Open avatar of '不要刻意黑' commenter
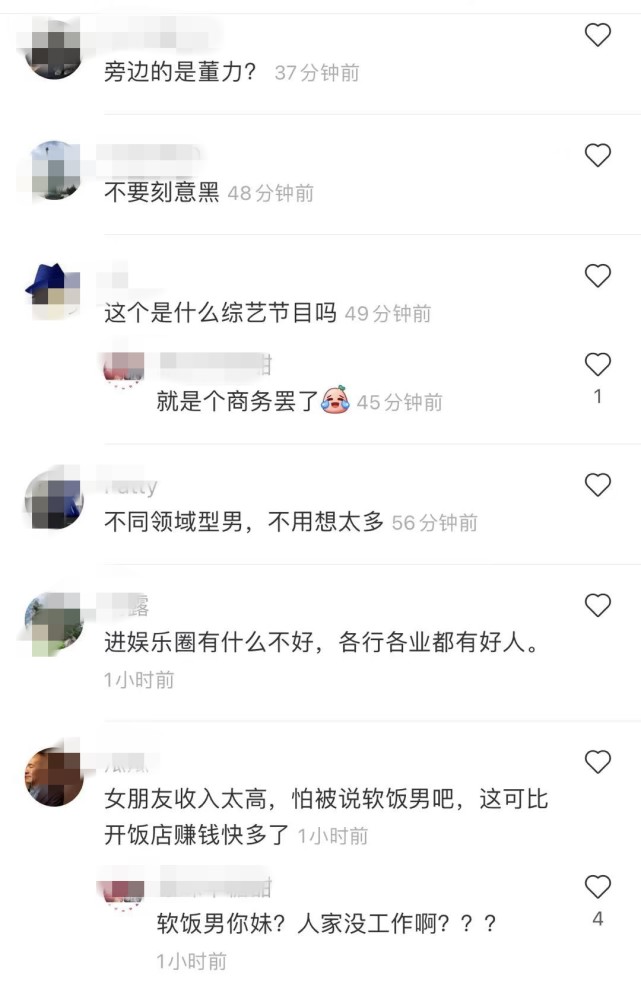Image resolution: width=641 pixels, height=983 pixels. click(53, 170)
